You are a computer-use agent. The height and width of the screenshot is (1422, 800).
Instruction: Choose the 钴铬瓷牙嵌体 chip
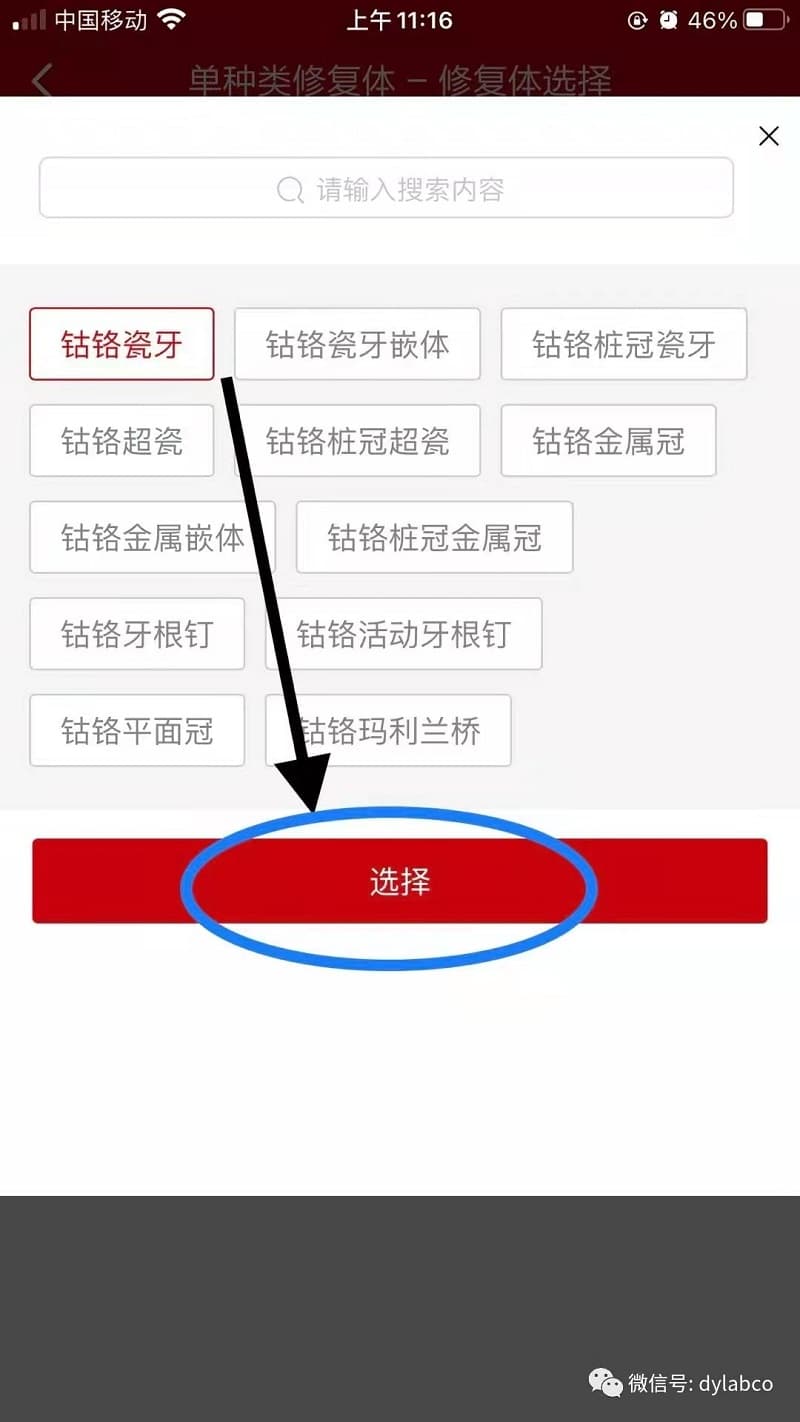(357, 344)
